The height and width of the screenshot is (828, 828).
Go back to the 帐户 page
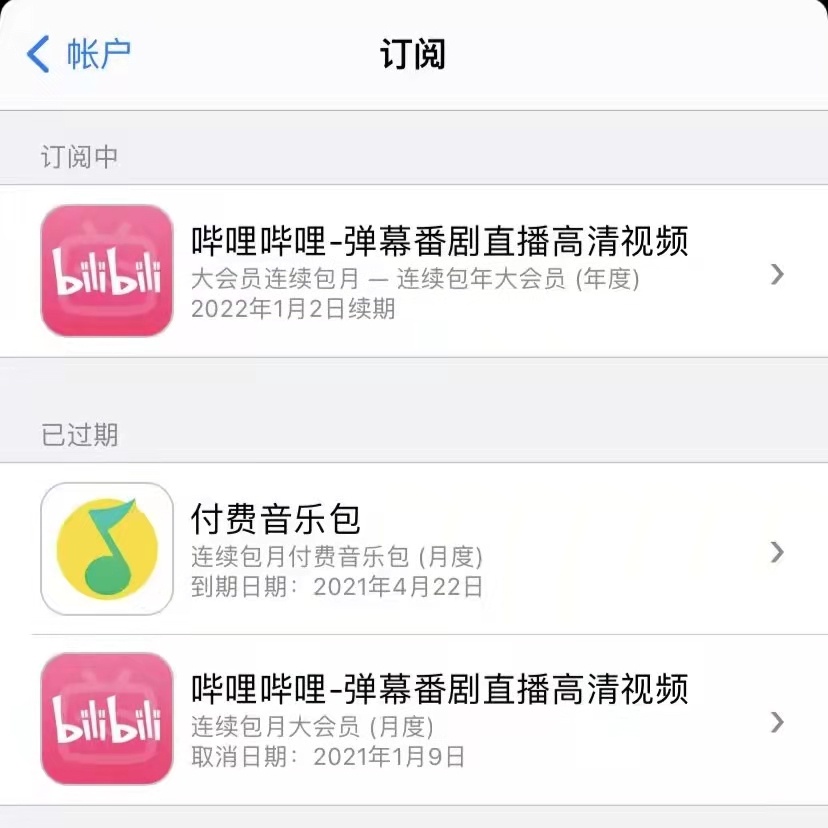pyautogui.click(x=80, y=54)
